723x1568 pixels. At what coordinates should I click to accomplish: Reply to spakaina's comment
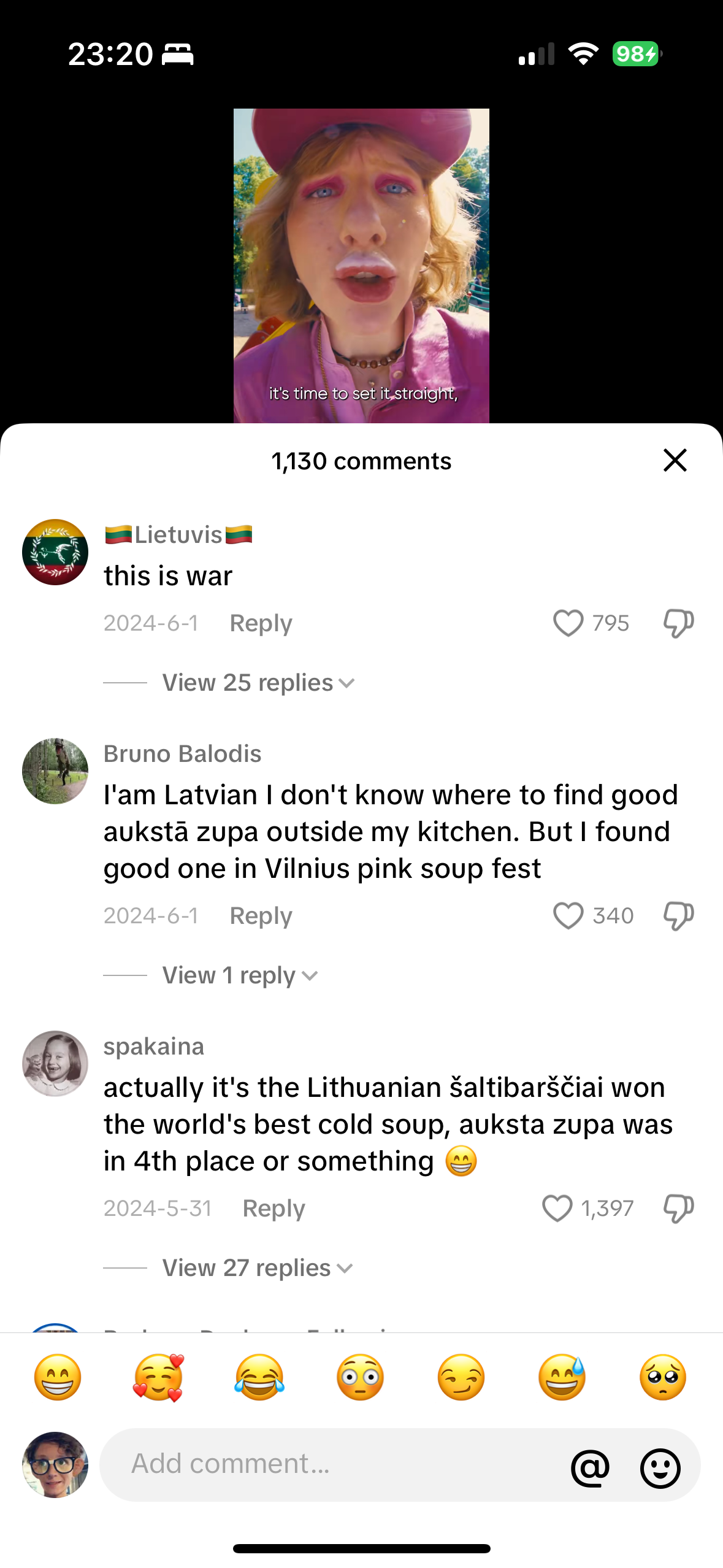274,1209
